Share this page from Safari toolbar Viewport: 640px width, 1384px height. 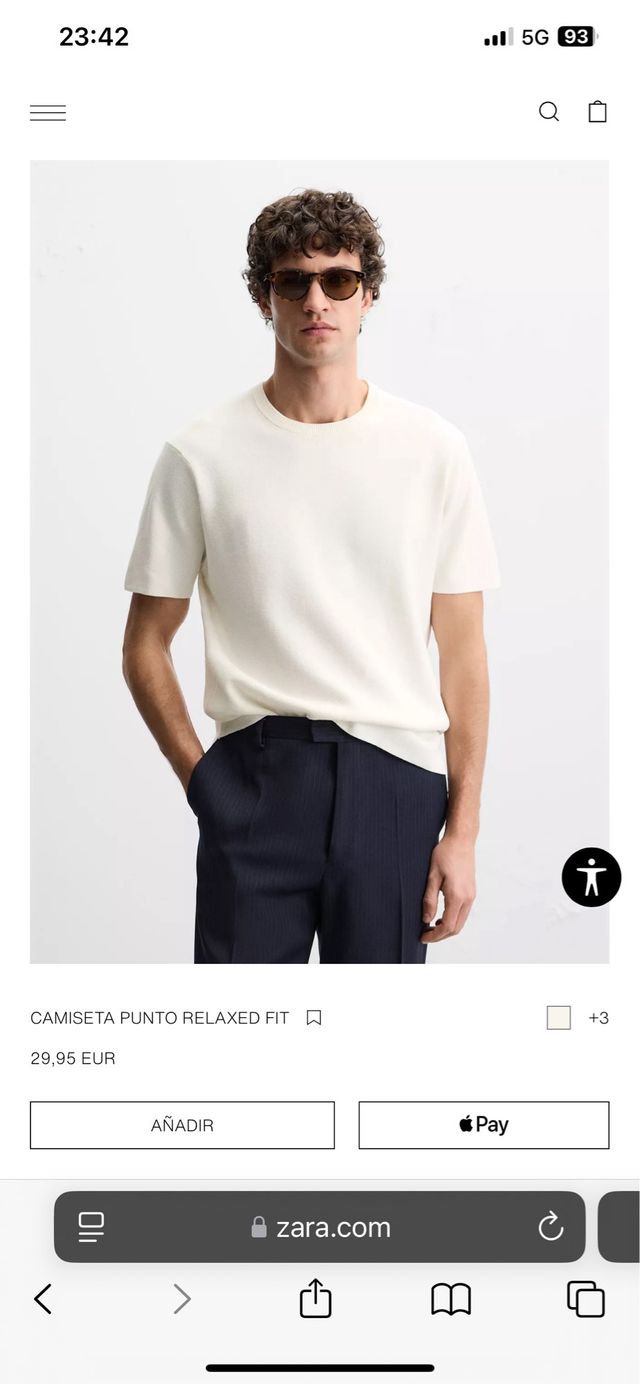pos(315,1299)
